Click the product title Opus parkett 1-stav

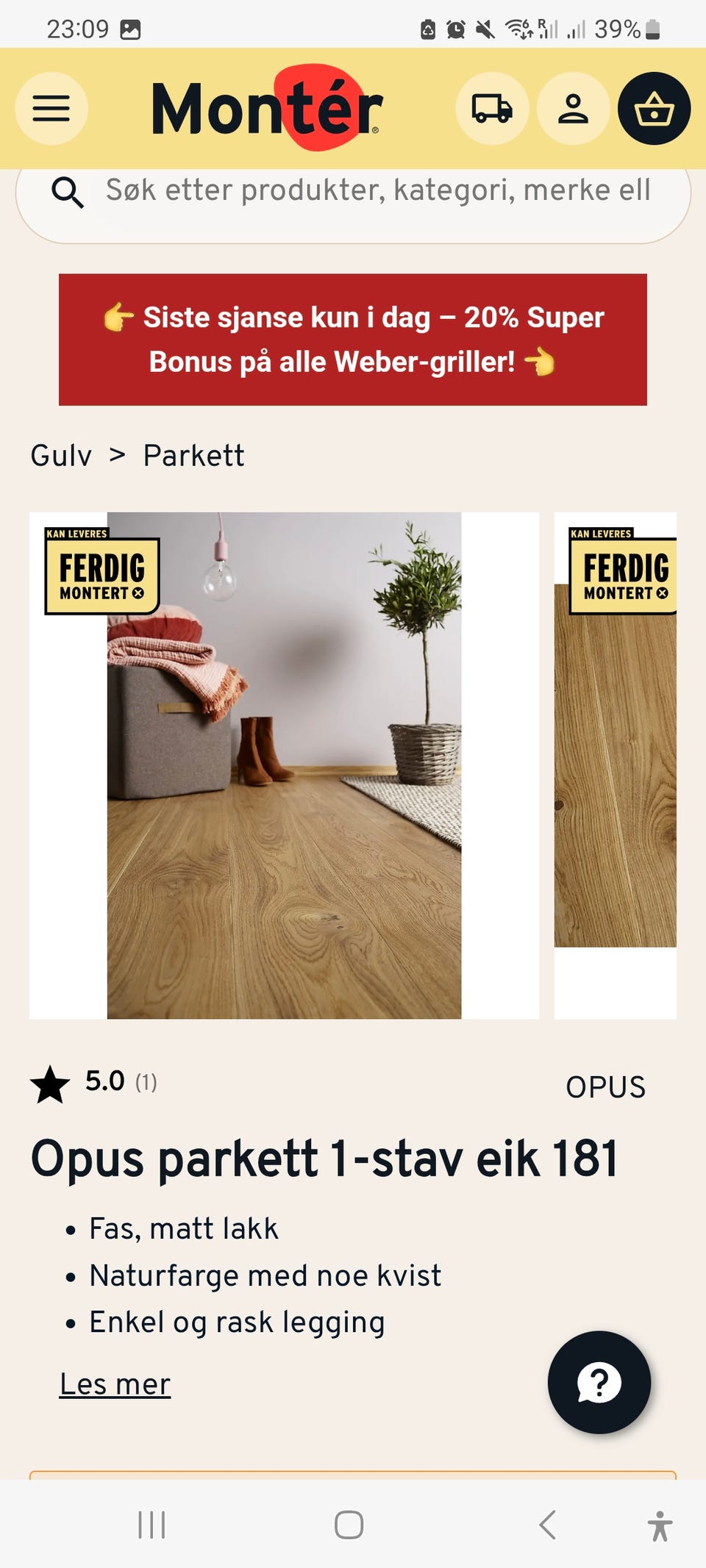(326, 1159)
